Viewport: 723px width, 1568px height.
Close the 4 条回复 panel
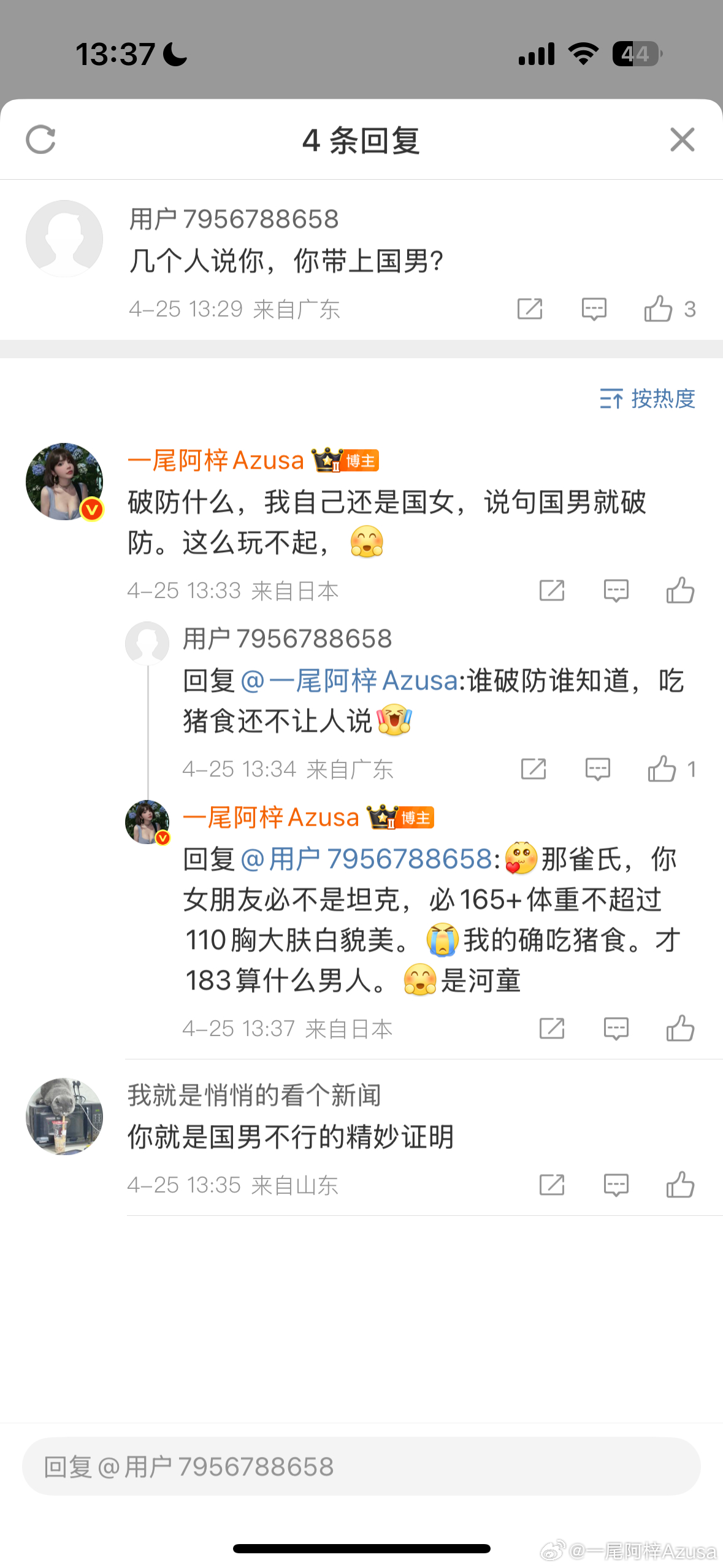pyautogui.click(x=682, y=139)
